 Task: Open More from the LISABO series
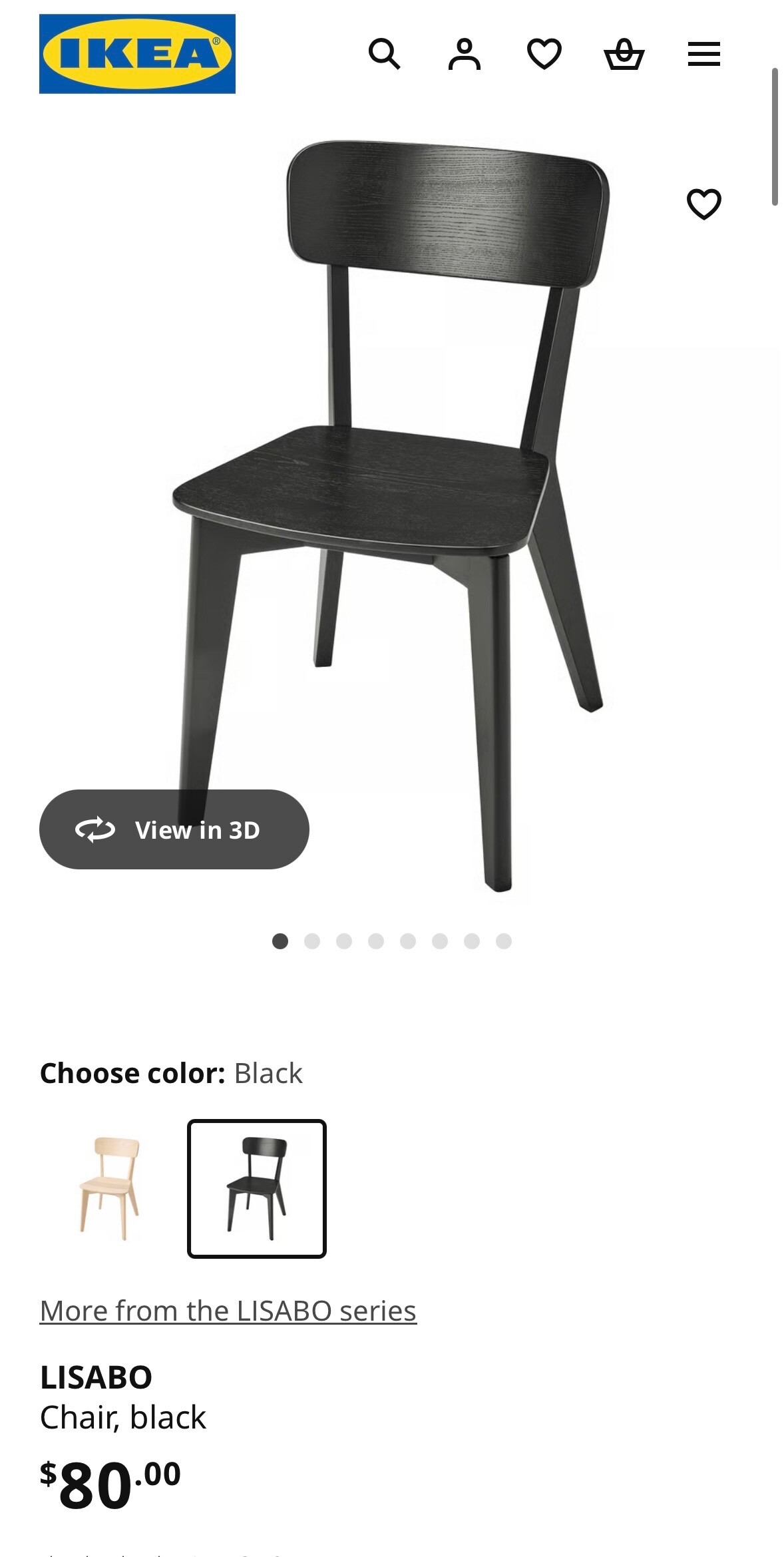coord(228,1311)
